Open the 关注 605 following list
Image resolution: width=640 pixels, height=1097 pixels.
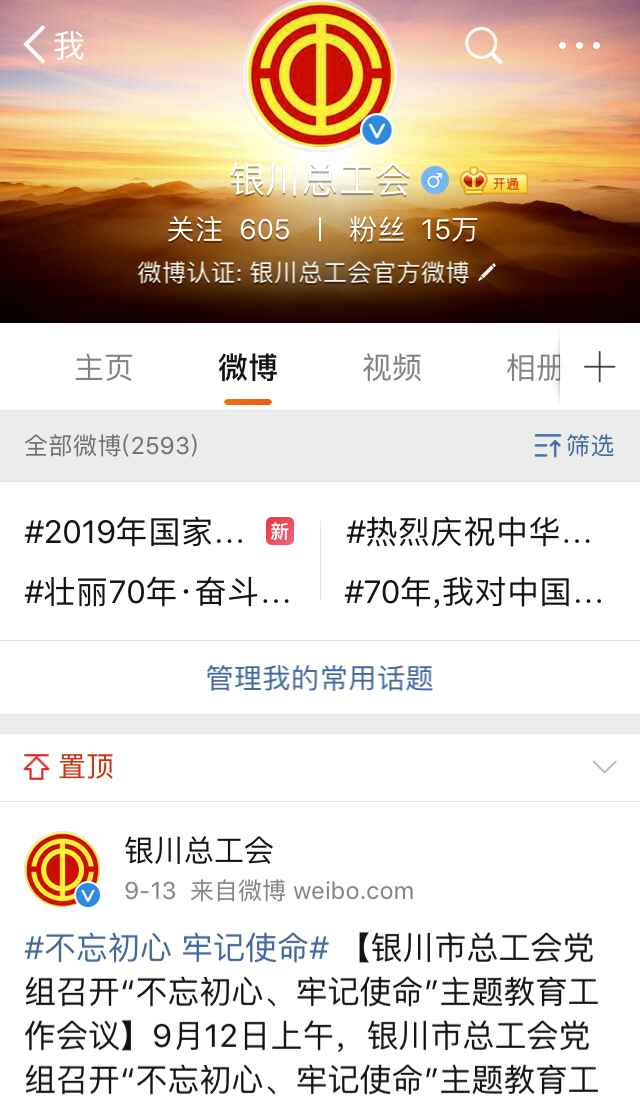228,230
